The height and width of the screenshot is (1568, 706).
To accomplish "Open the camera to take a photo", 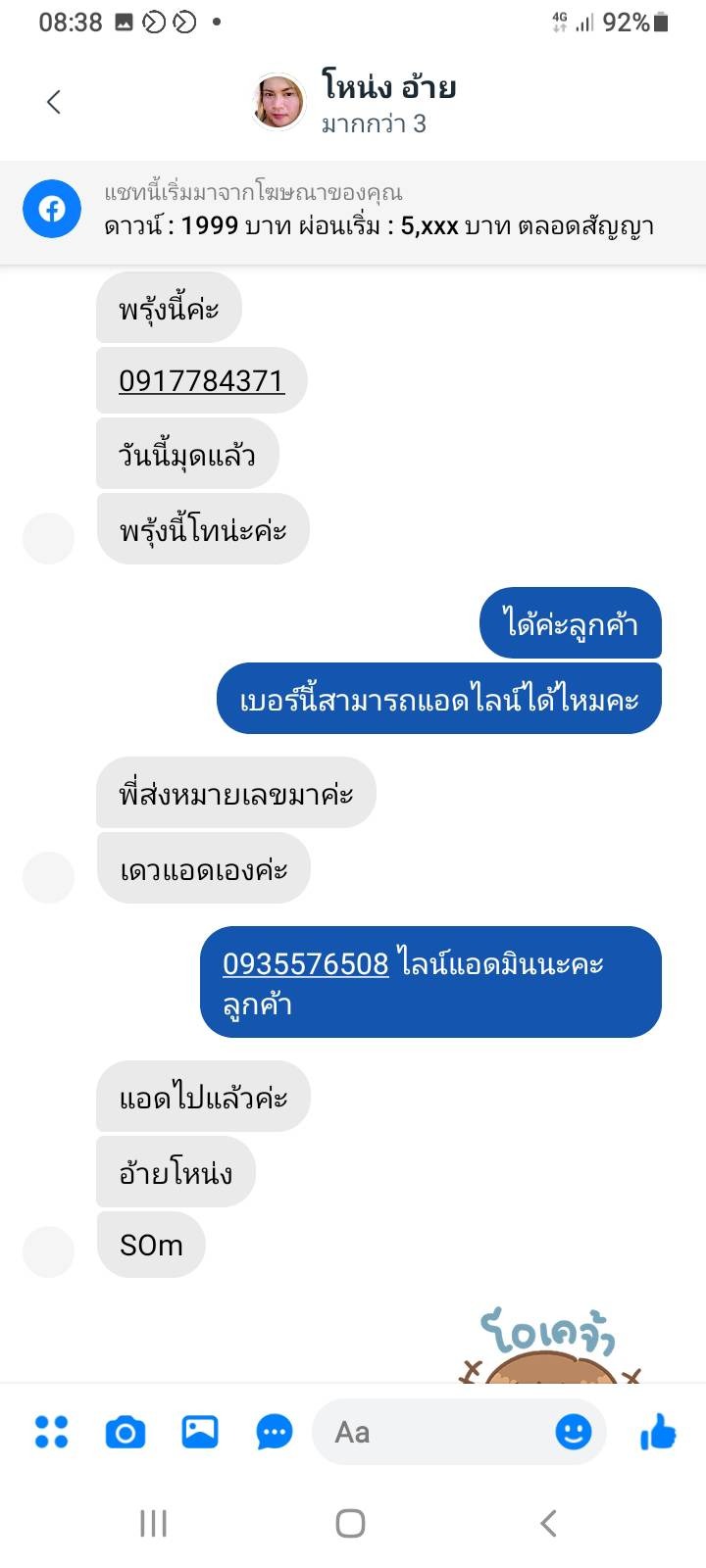I will [x=126, y=1433].
